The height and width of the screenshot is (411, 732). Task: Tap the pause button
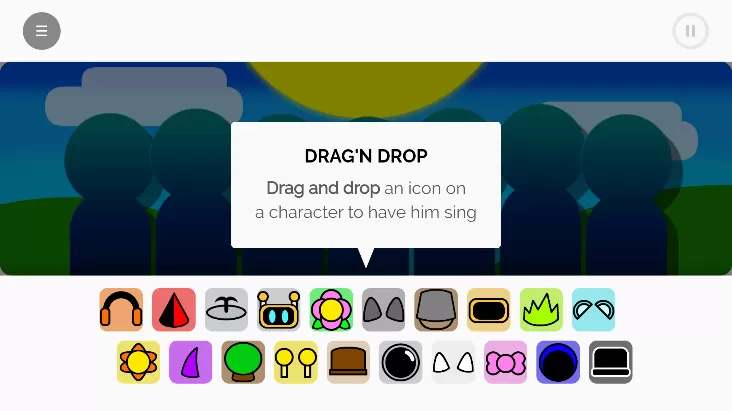[690, 31]
